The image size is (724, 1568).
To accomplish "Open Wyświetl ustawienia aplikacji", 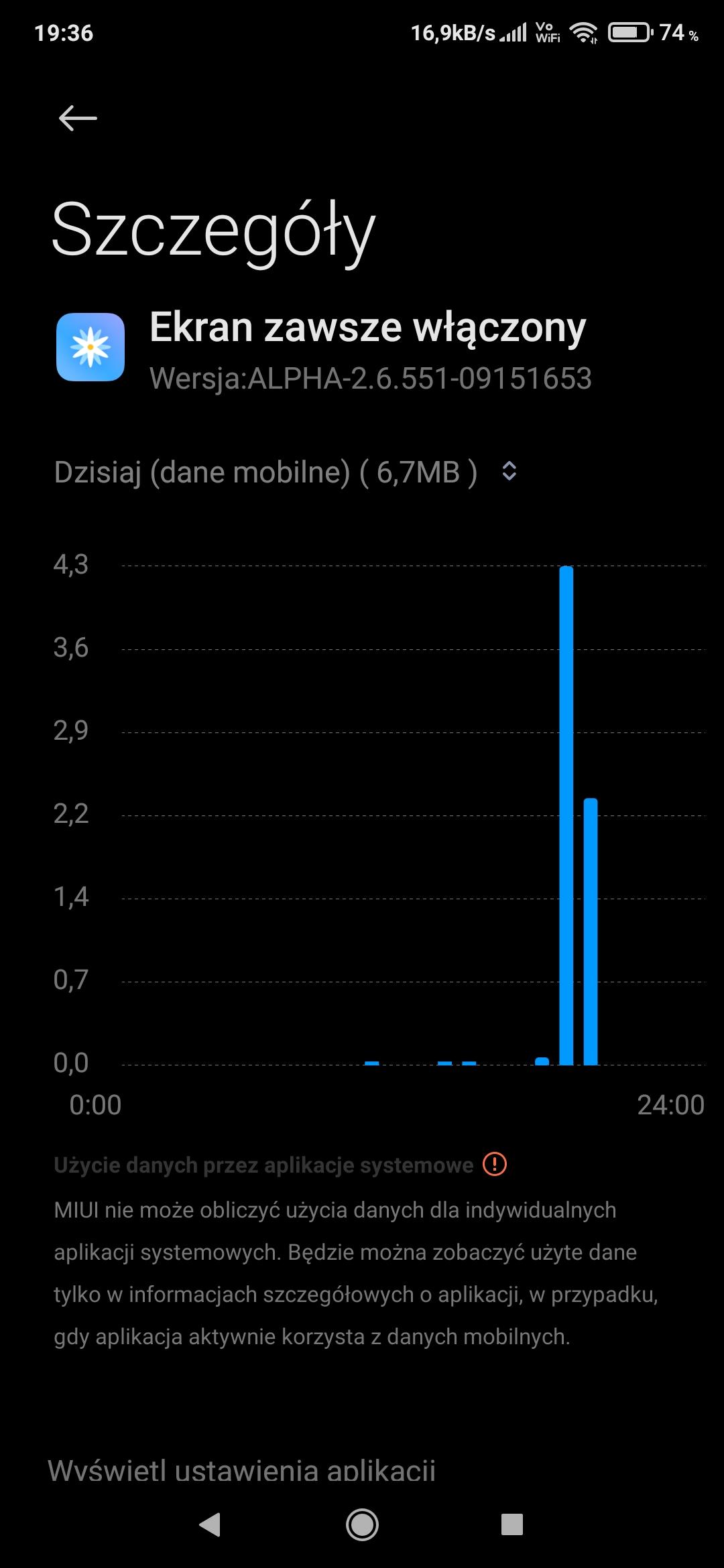I will point(241,1470).
